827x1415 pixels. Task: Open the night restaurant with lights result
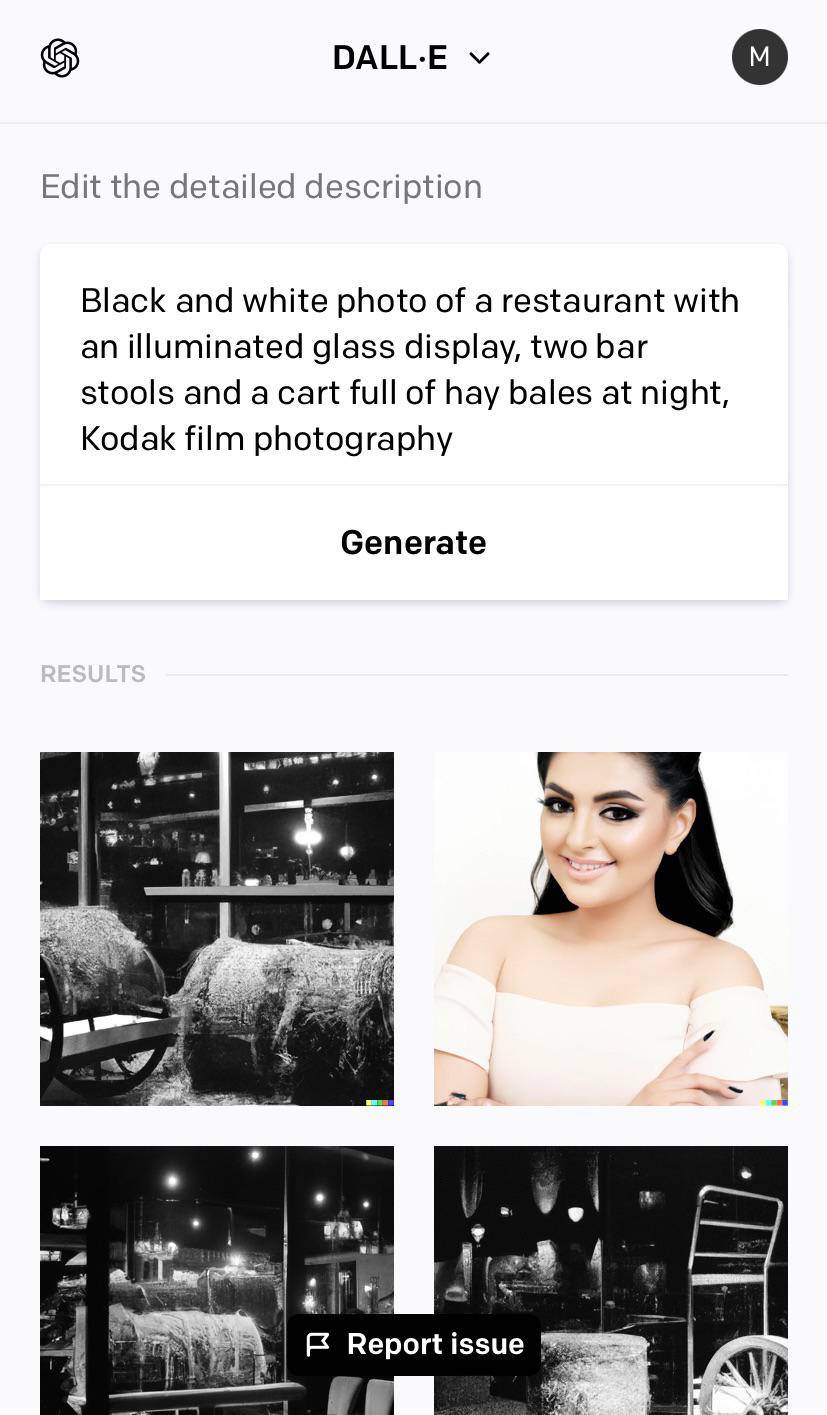160,1260
